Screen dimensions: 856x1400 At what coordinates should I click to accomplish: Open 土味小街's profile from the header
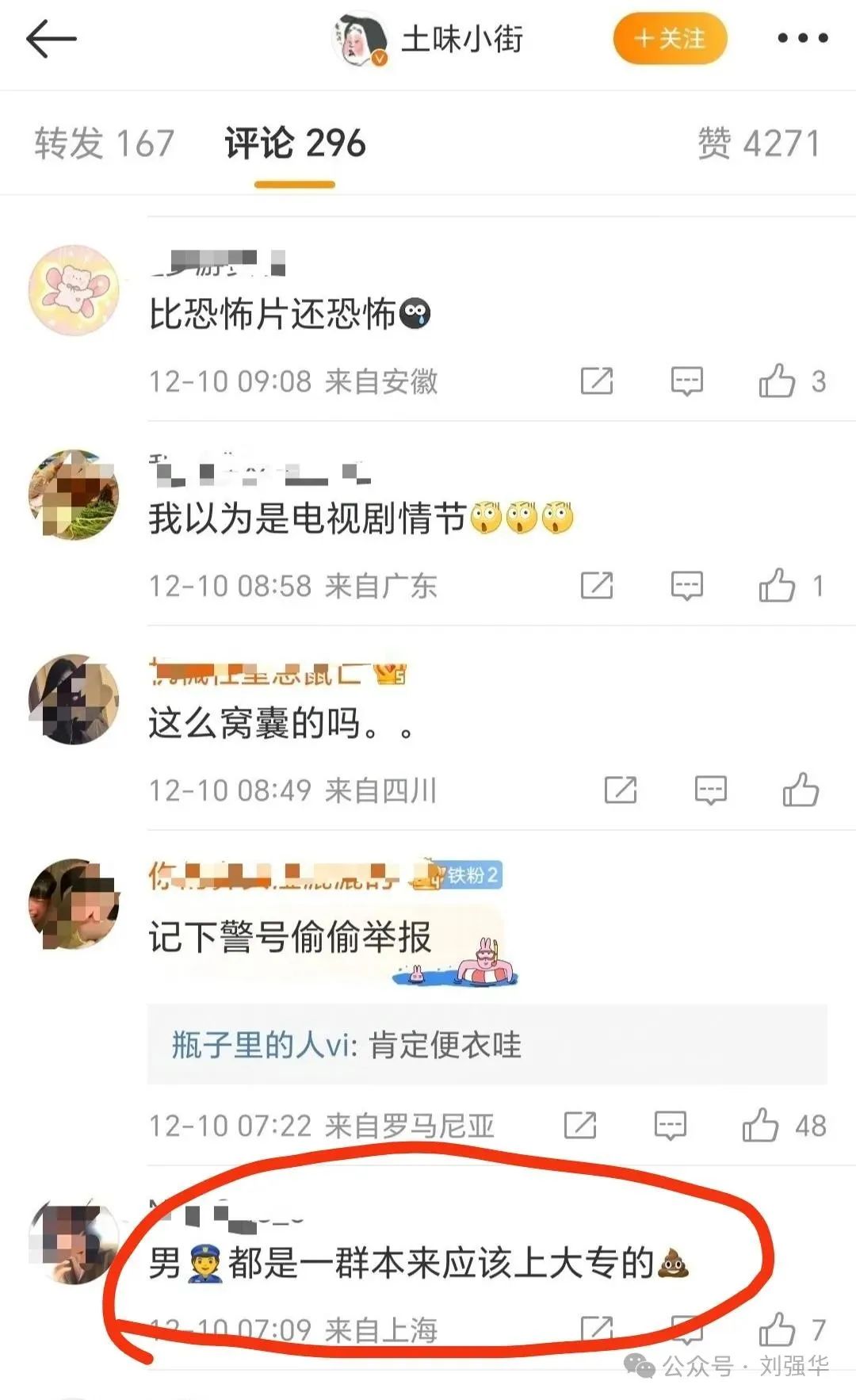pos(428,39)
